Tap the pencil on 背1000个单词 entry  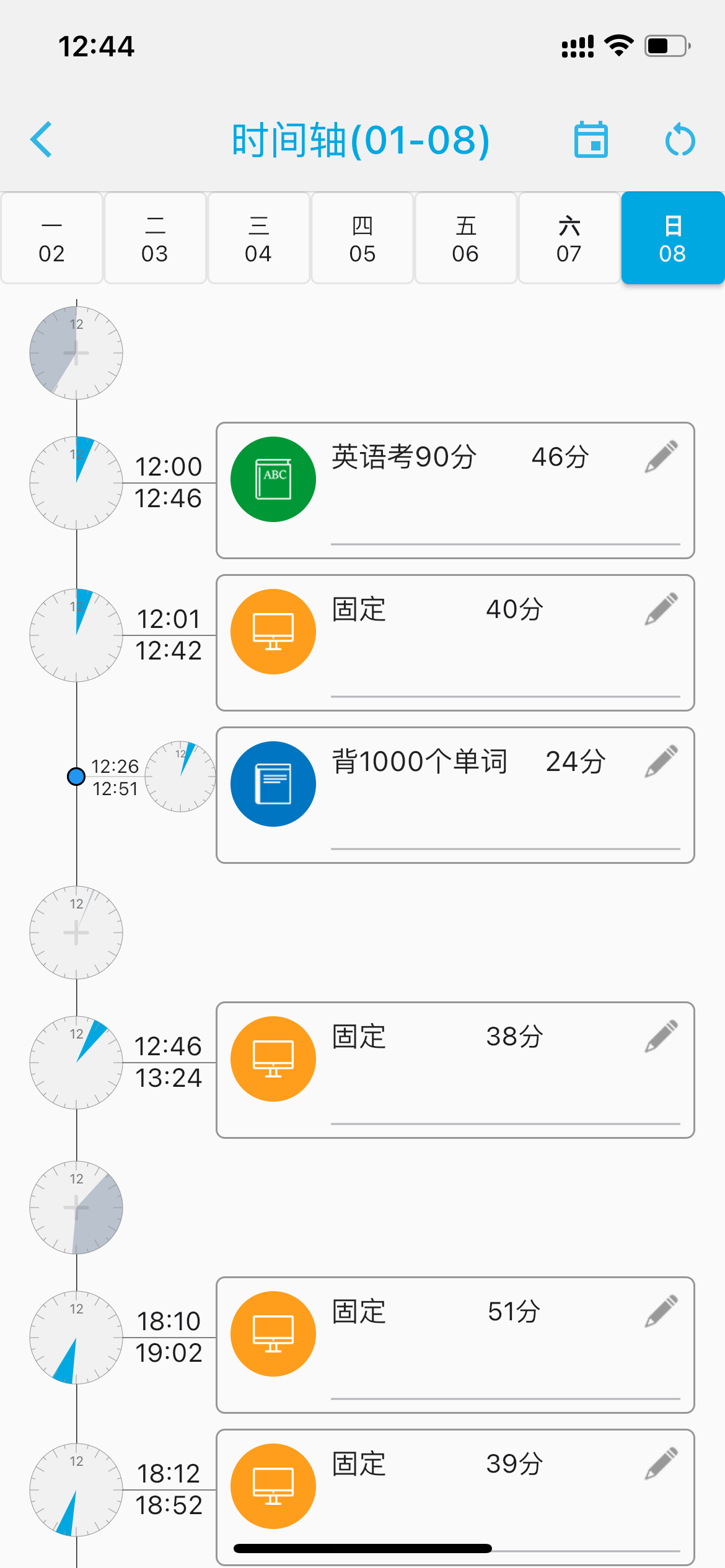pyautogui.click(x=661, y=762)
